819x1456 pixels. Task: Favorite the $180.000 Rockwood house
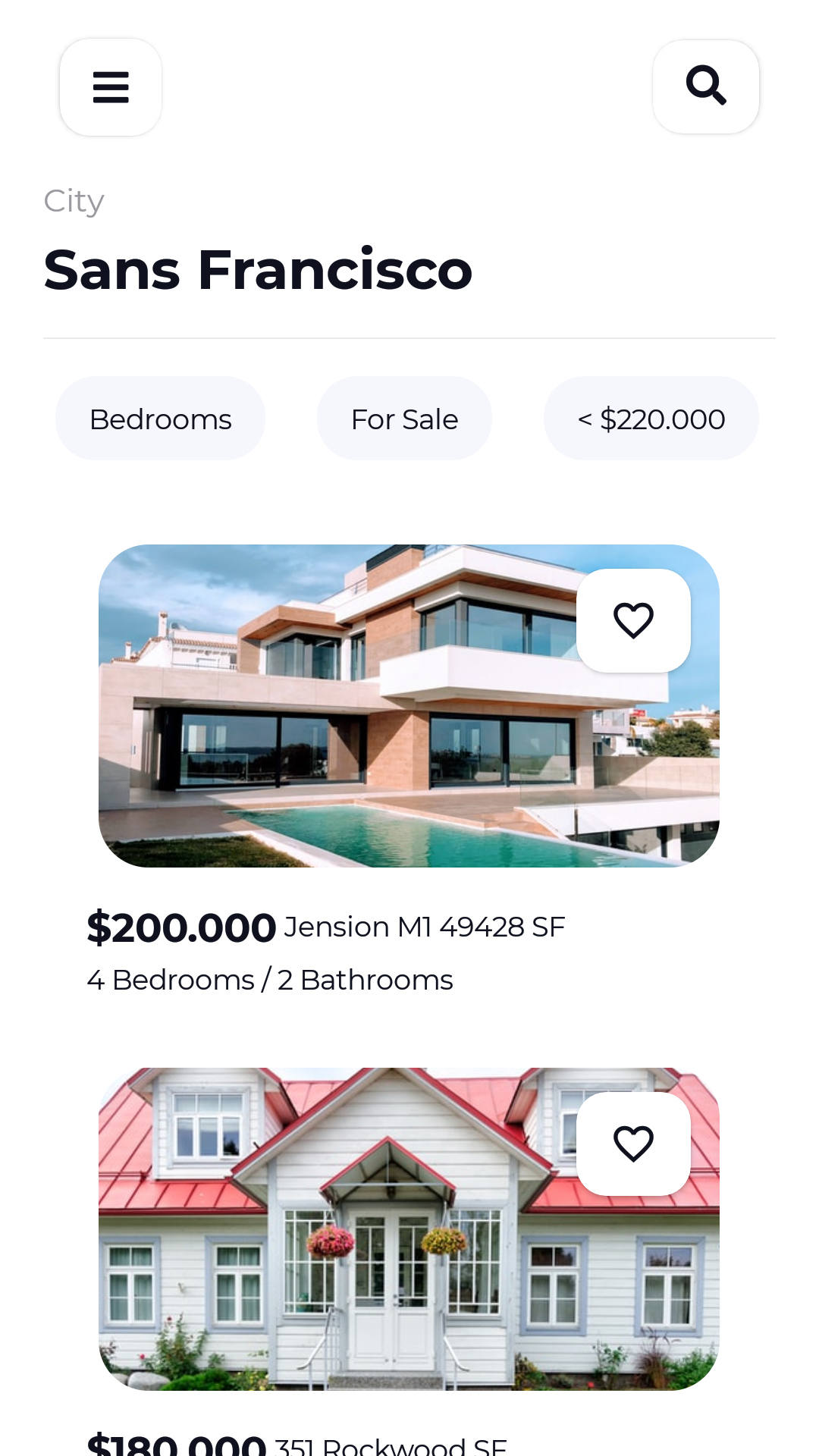click(x=633, y=1144)
